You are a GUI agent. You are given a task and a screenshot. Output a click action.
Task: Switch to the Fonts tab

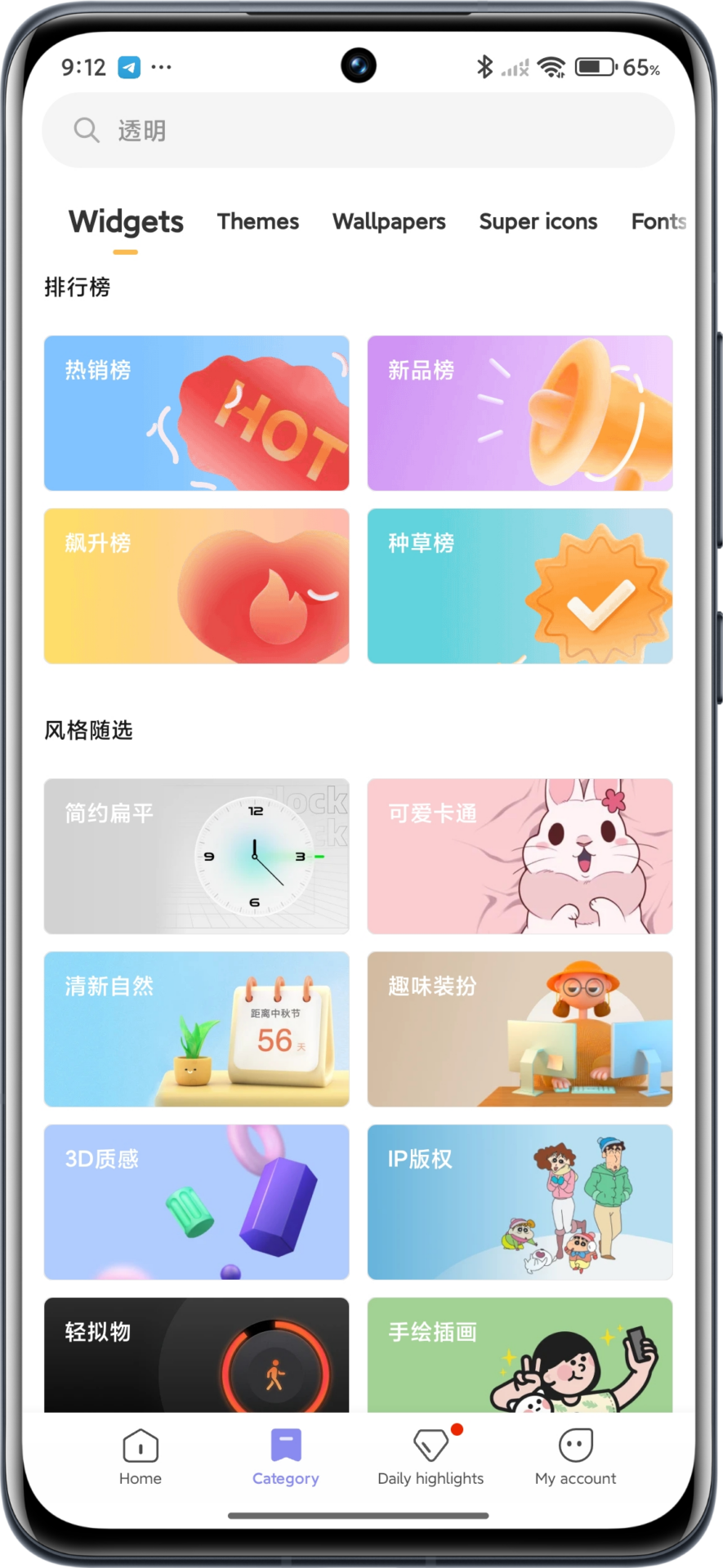pyautogui.click(x=658, y=221)
